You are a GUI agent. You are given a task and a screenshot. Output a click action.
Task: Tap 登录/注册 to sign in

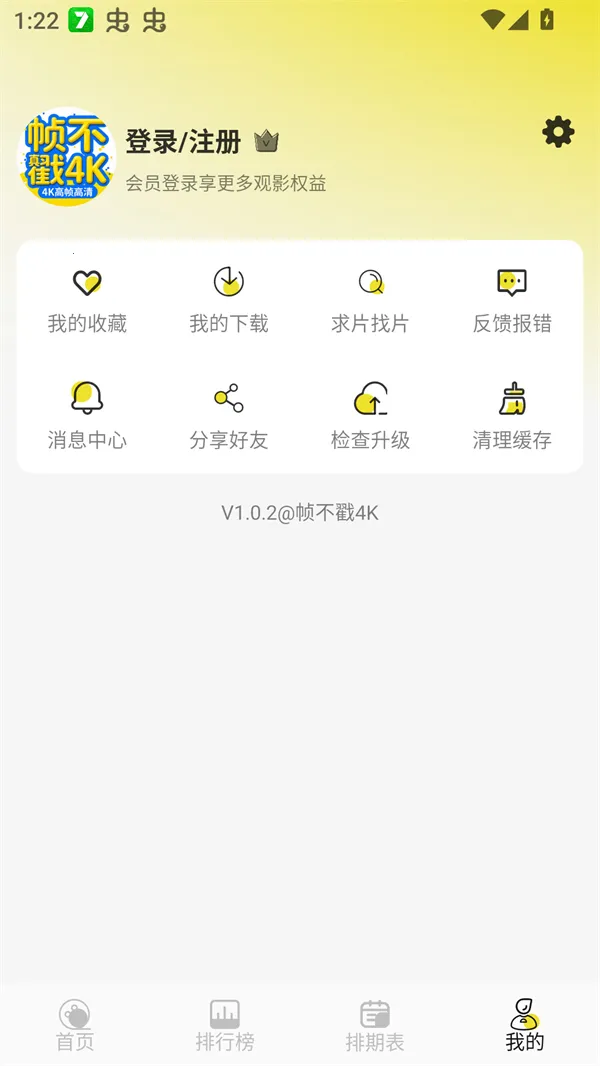click(x=183, y=142)
